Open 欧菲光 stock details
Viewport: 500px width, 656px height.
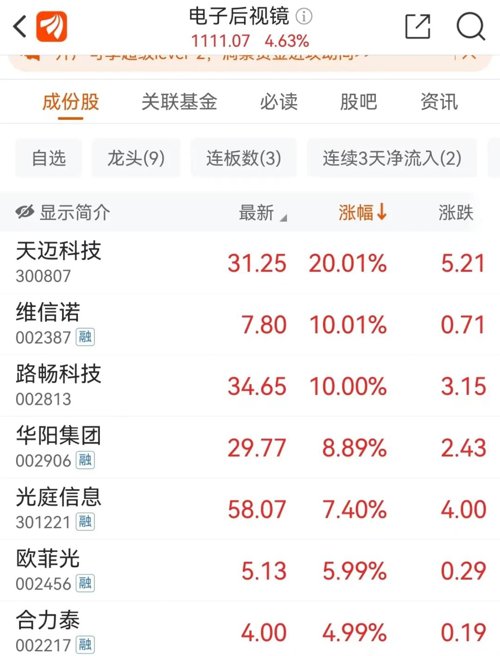click(250, 570)
